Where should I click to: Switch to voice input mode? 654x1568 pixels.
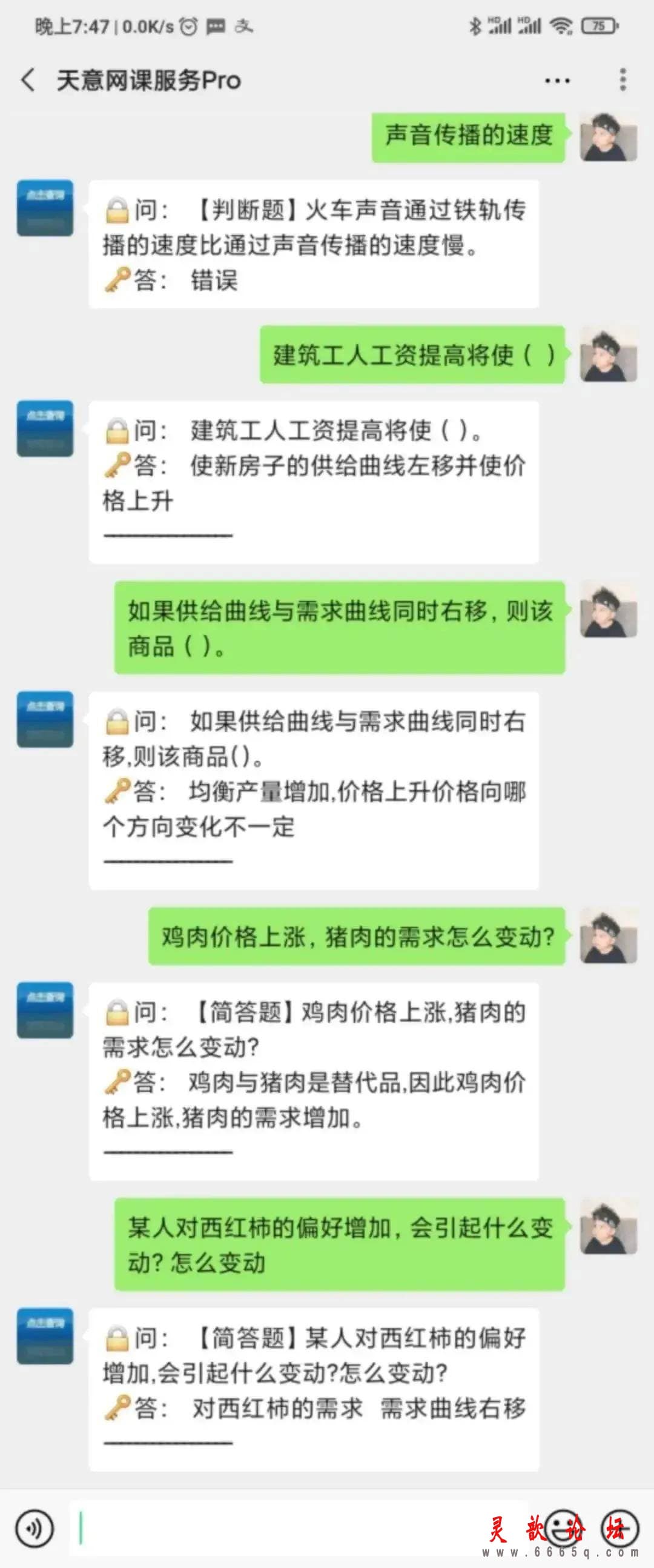(35, 1529)
